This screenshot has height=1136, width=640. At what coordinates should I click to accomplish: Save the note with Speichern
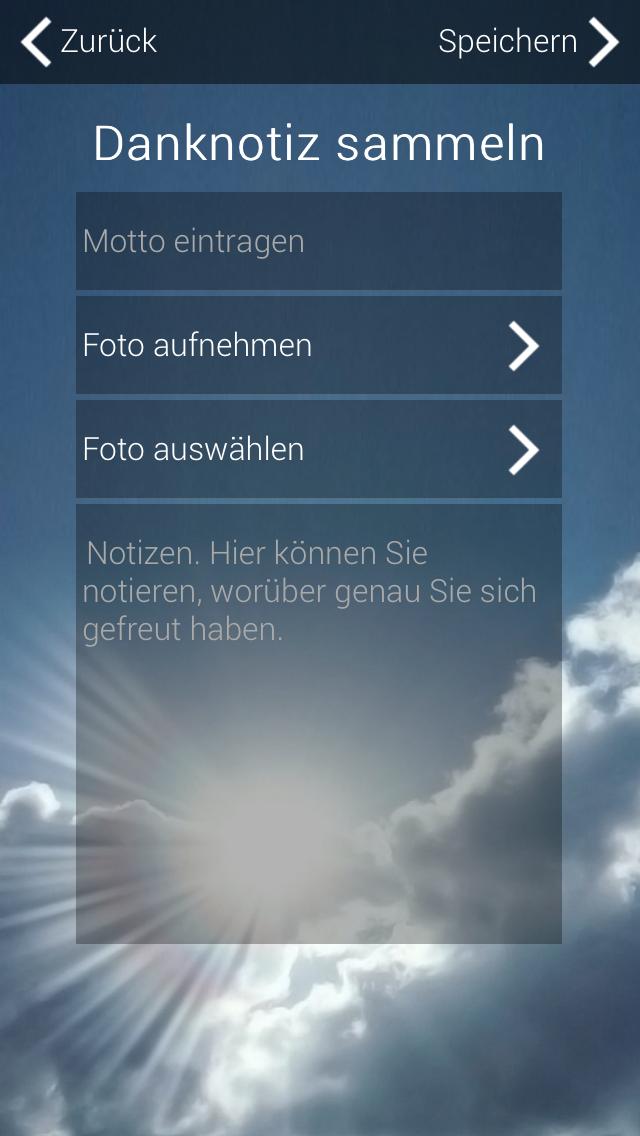[x=528, y=42]
